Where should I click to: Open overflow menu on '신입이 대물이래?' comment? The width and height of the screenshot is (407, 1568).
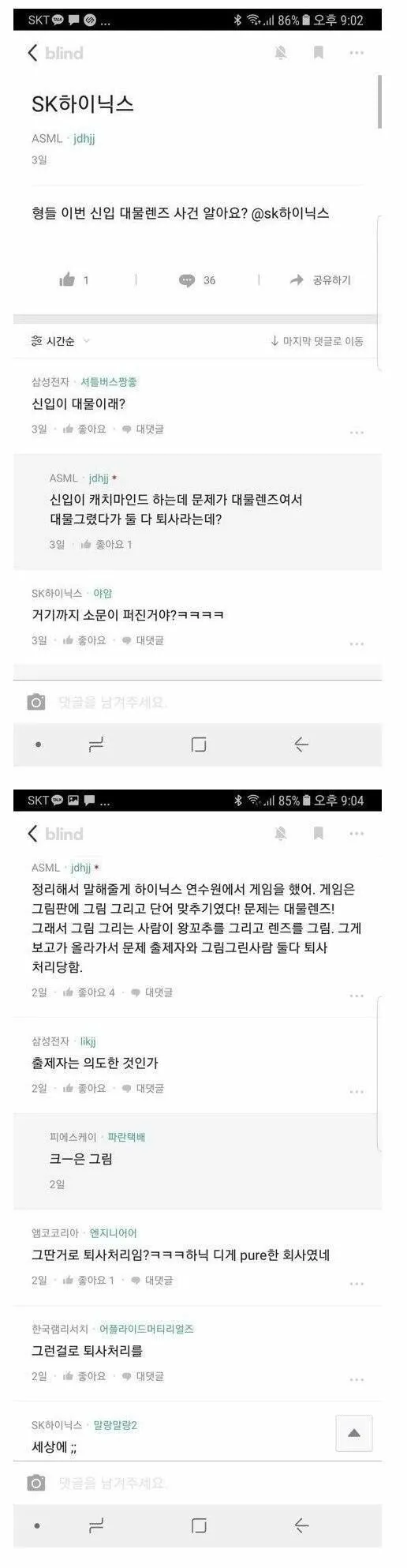(x=357, y=433)
